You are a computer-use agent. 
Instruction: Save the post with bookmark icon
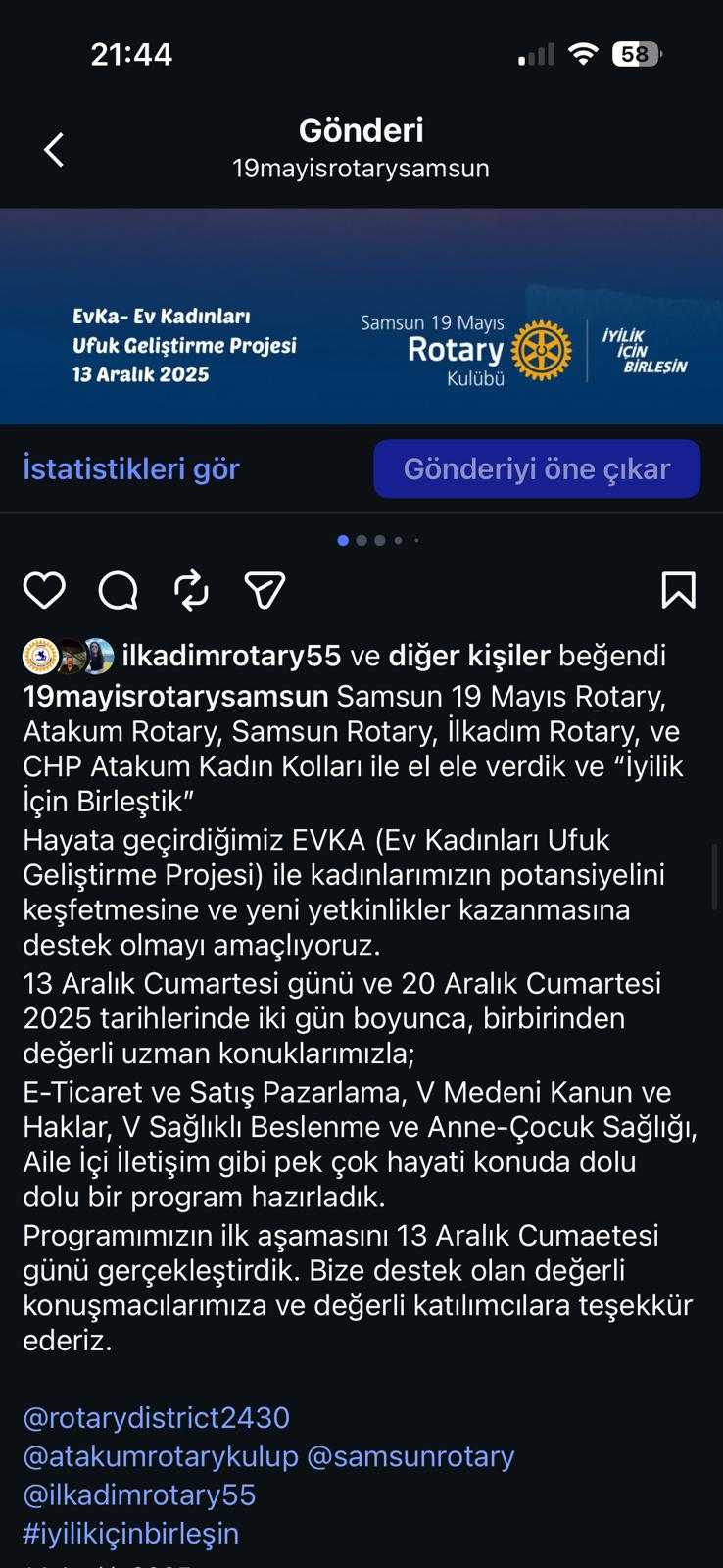click(678, 590)
